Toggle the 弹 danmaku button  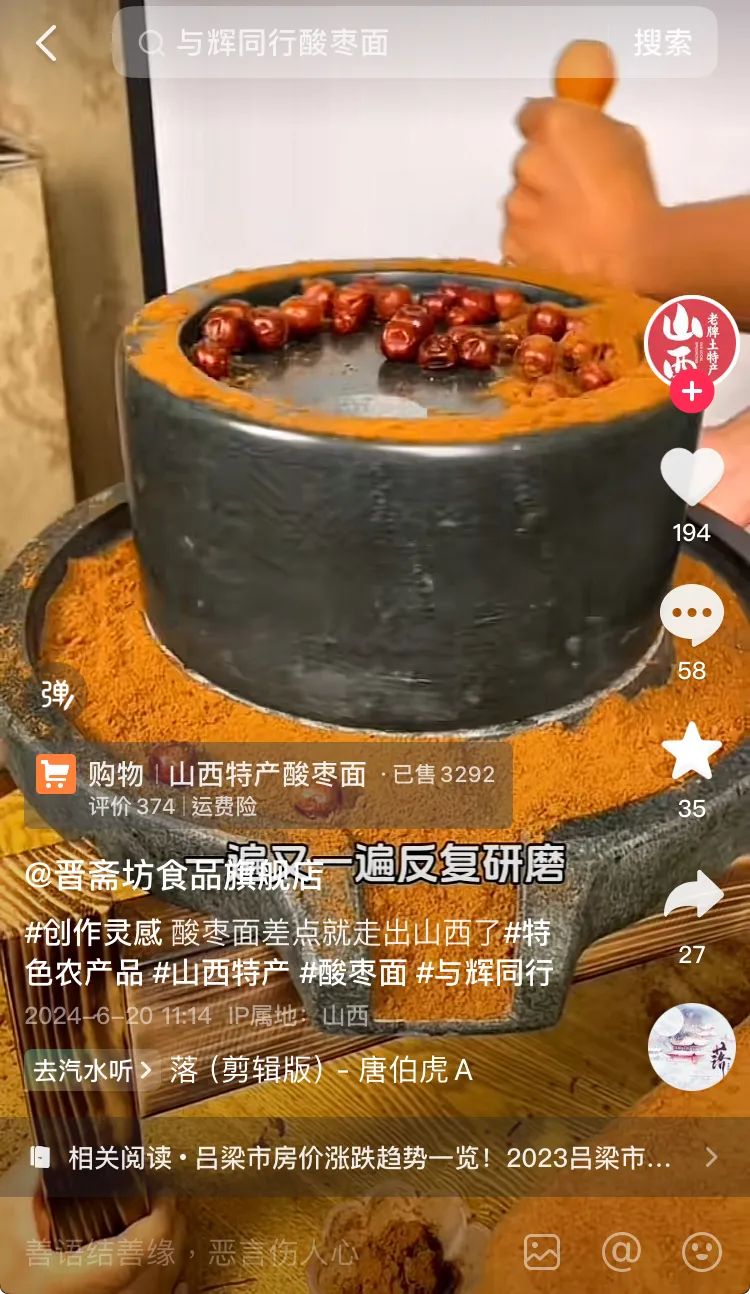55,693
